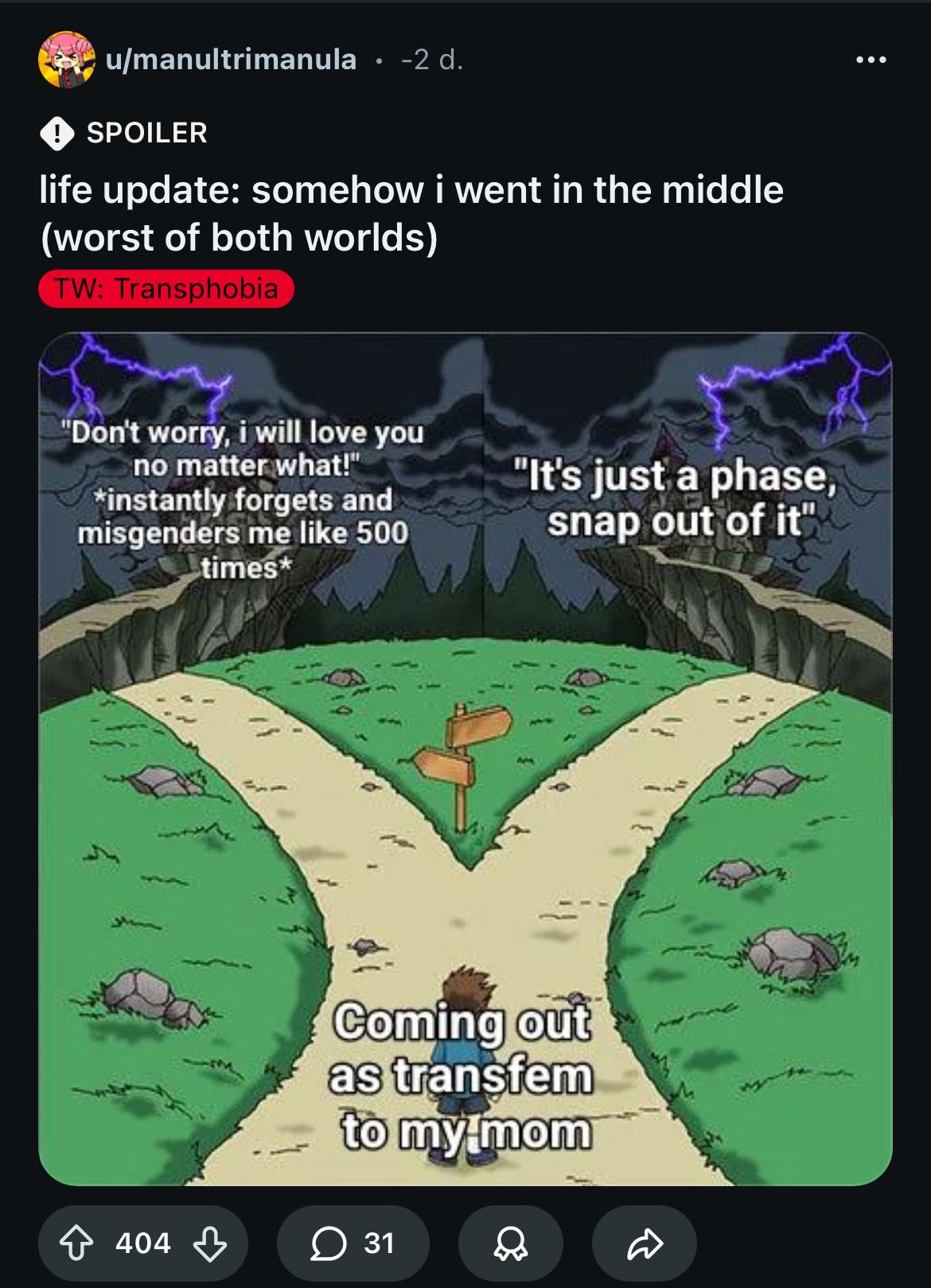Screen dimensions: 931x1288
Task: Open the meme image full screen
Action: click(x=465, y=758)
